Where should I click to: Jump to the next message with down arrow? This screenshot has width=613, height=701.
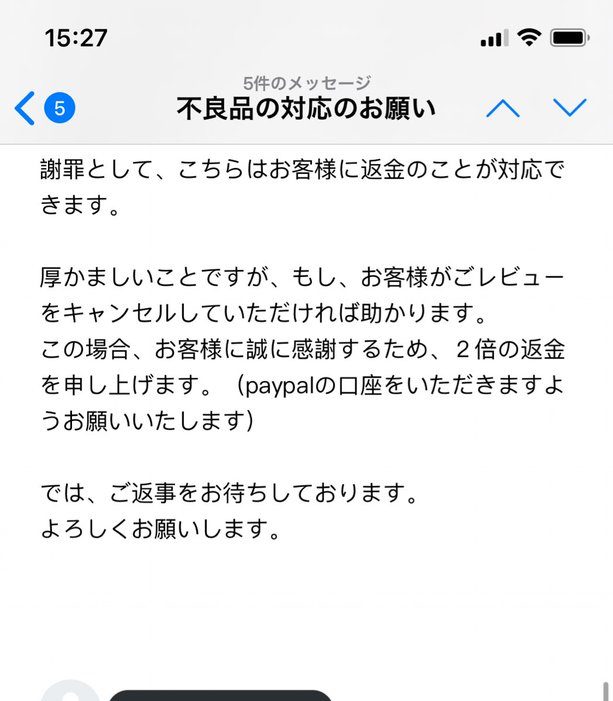click(570, 108)
